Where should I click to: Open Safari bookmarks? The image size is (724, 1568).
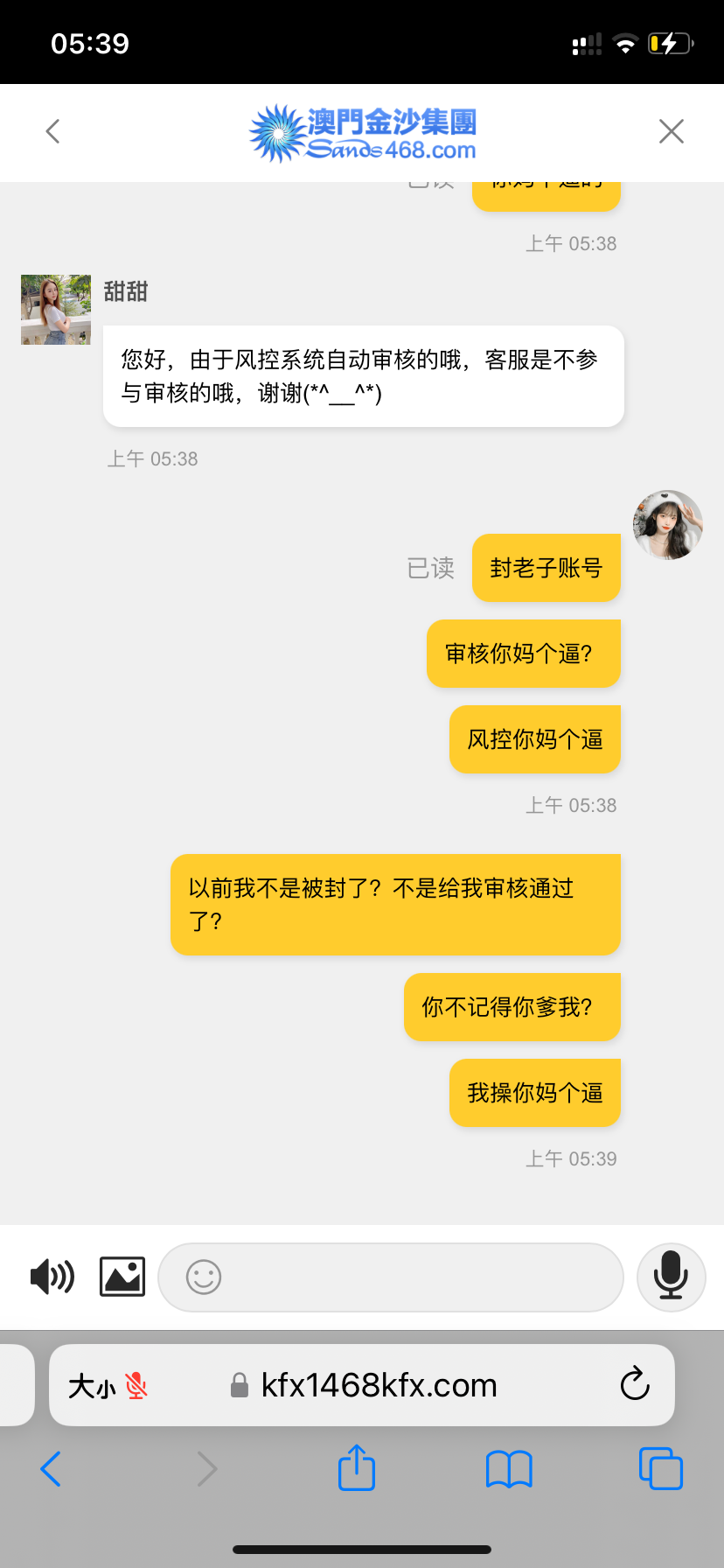click(509, 1469)
